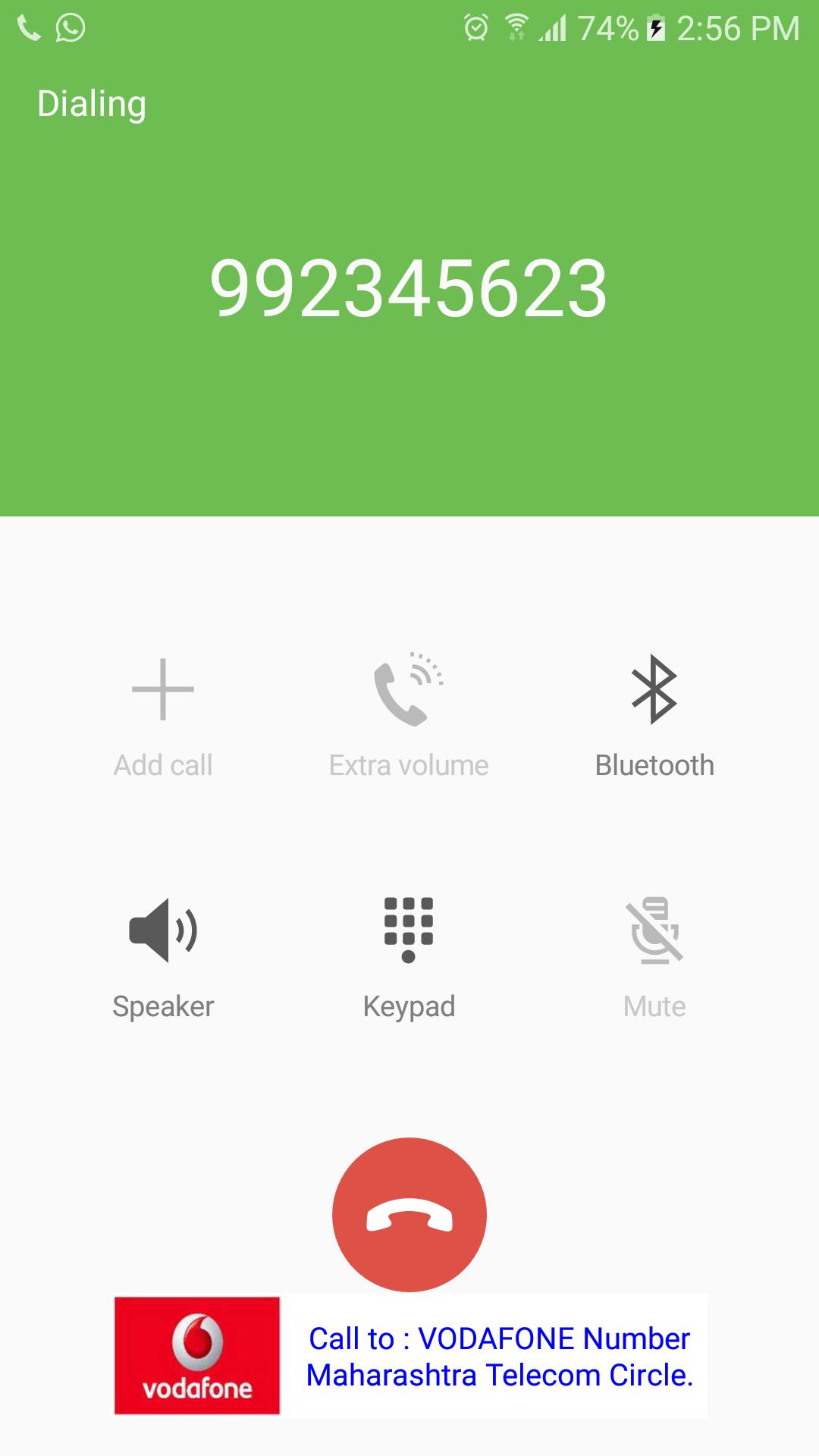
Task: Select the Dialing header label
Action: click(92, 103)
